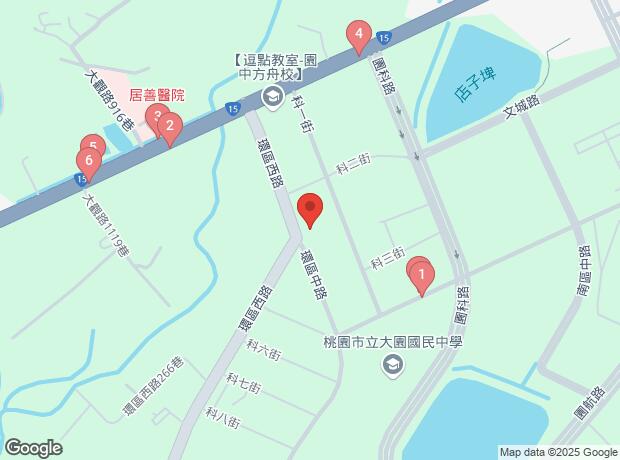Select map marker number 1
Image resolution: width=620 pixels, height=460 pixels.
[421, 274]
